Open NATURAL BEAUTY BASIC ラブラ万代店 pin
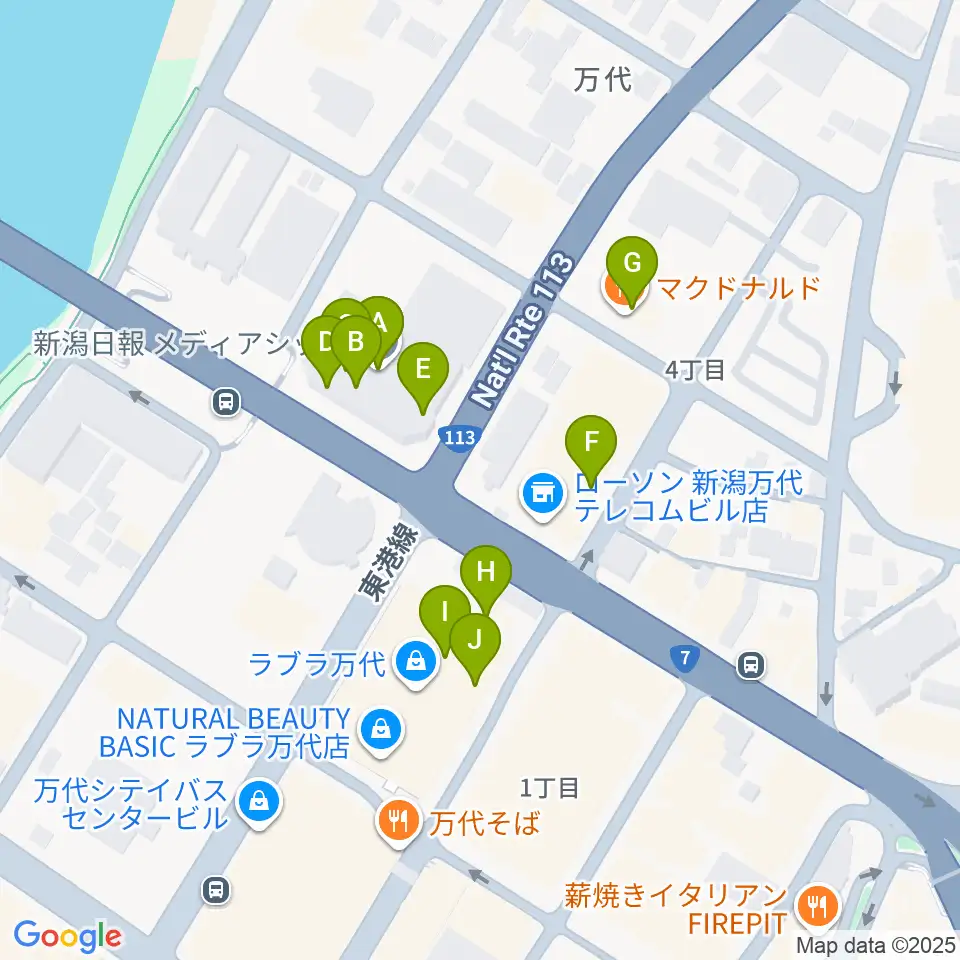This screenshot has width=960, height=960. click(381, 731)
